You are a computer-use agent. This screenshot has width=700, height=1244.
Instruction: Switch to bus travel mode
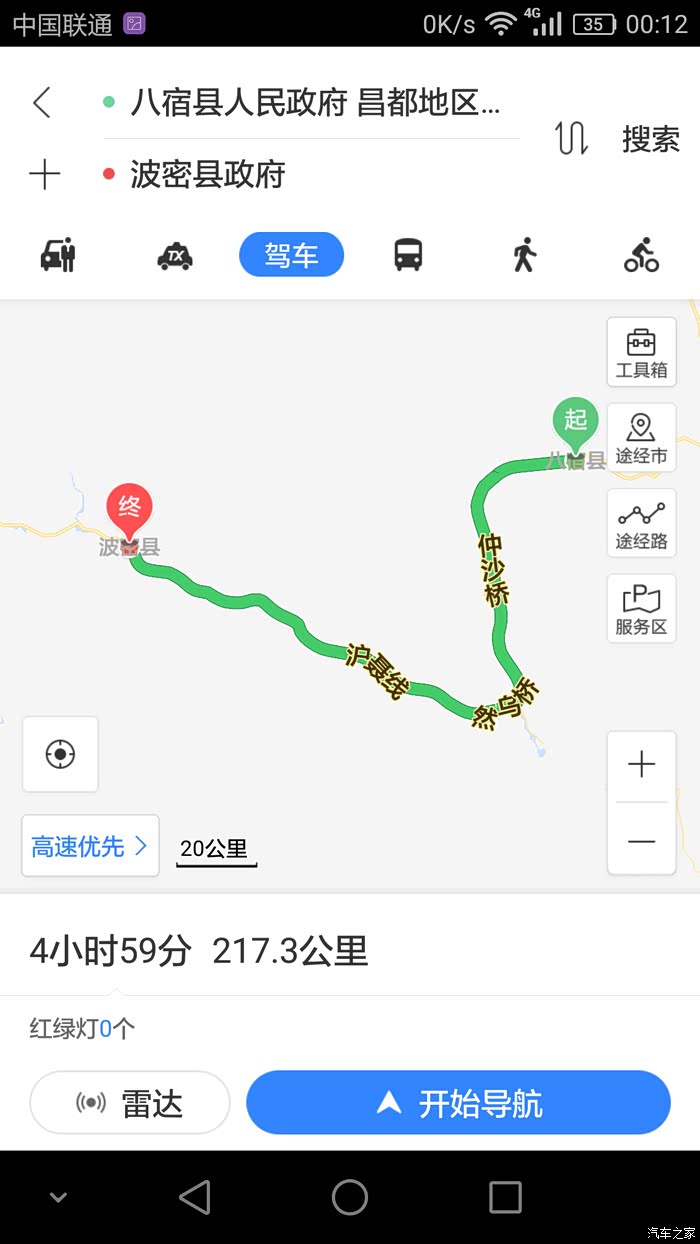[408, 255]
